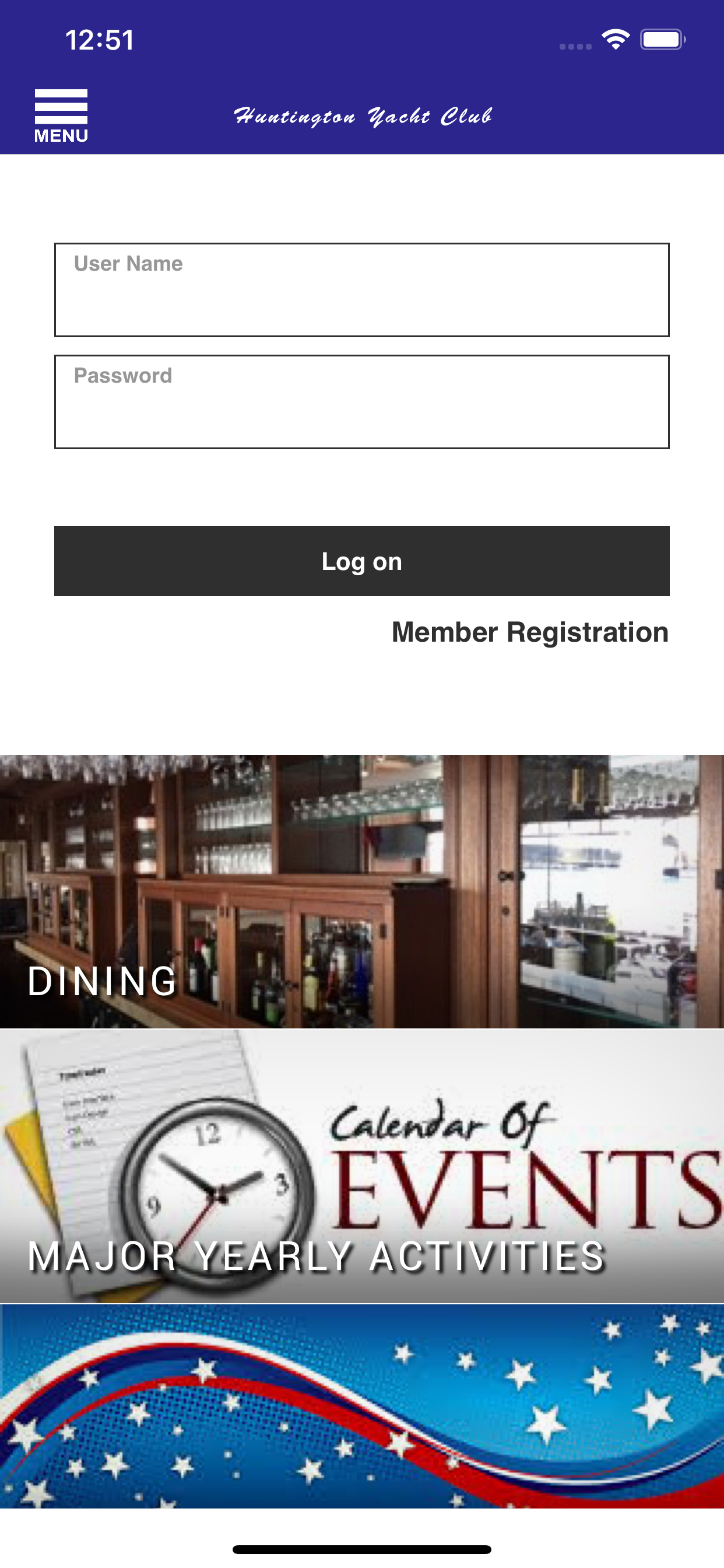The height and width of the screenshot is (1568, 724).
Task: Tap the 12:51 time display
Action: (x=100, y=41)
